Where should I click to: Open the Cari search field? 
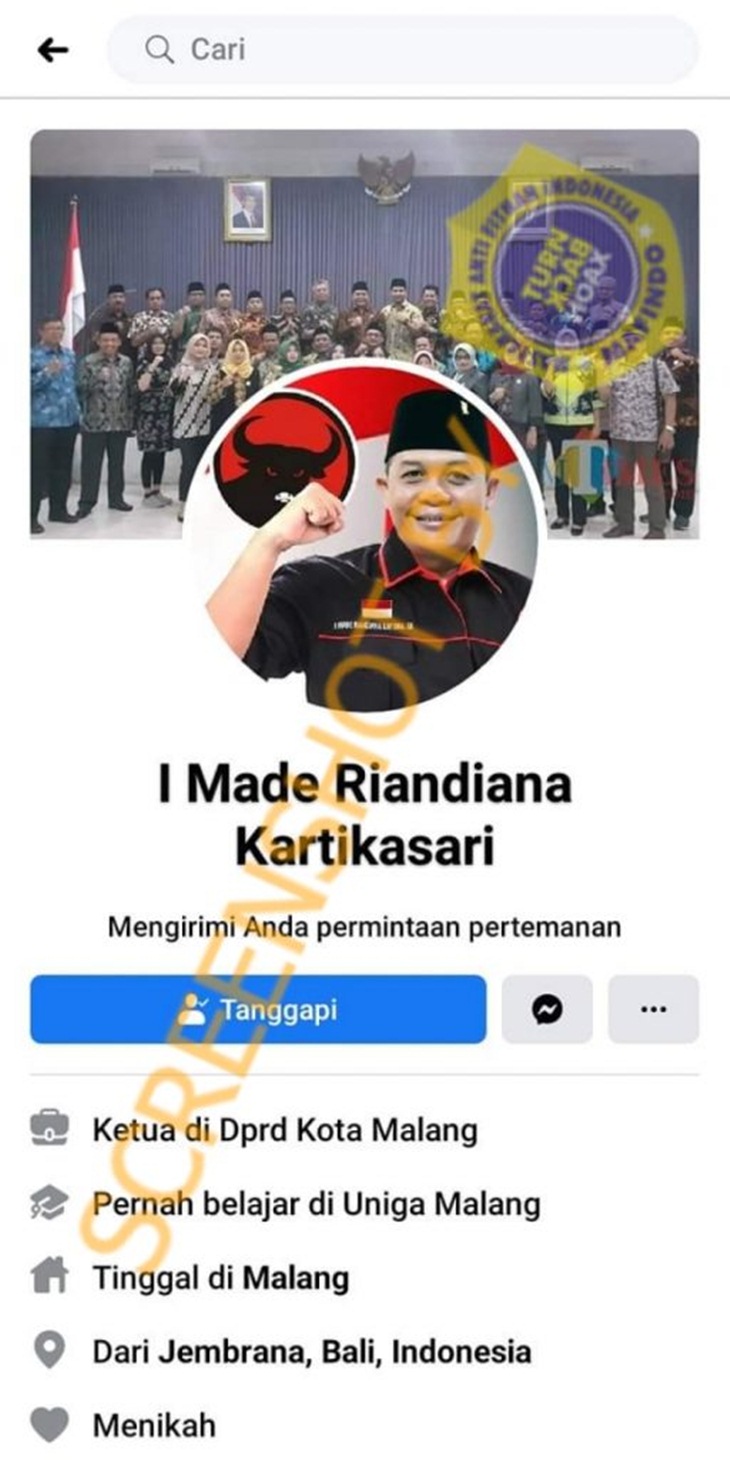[x=400, y=49]
